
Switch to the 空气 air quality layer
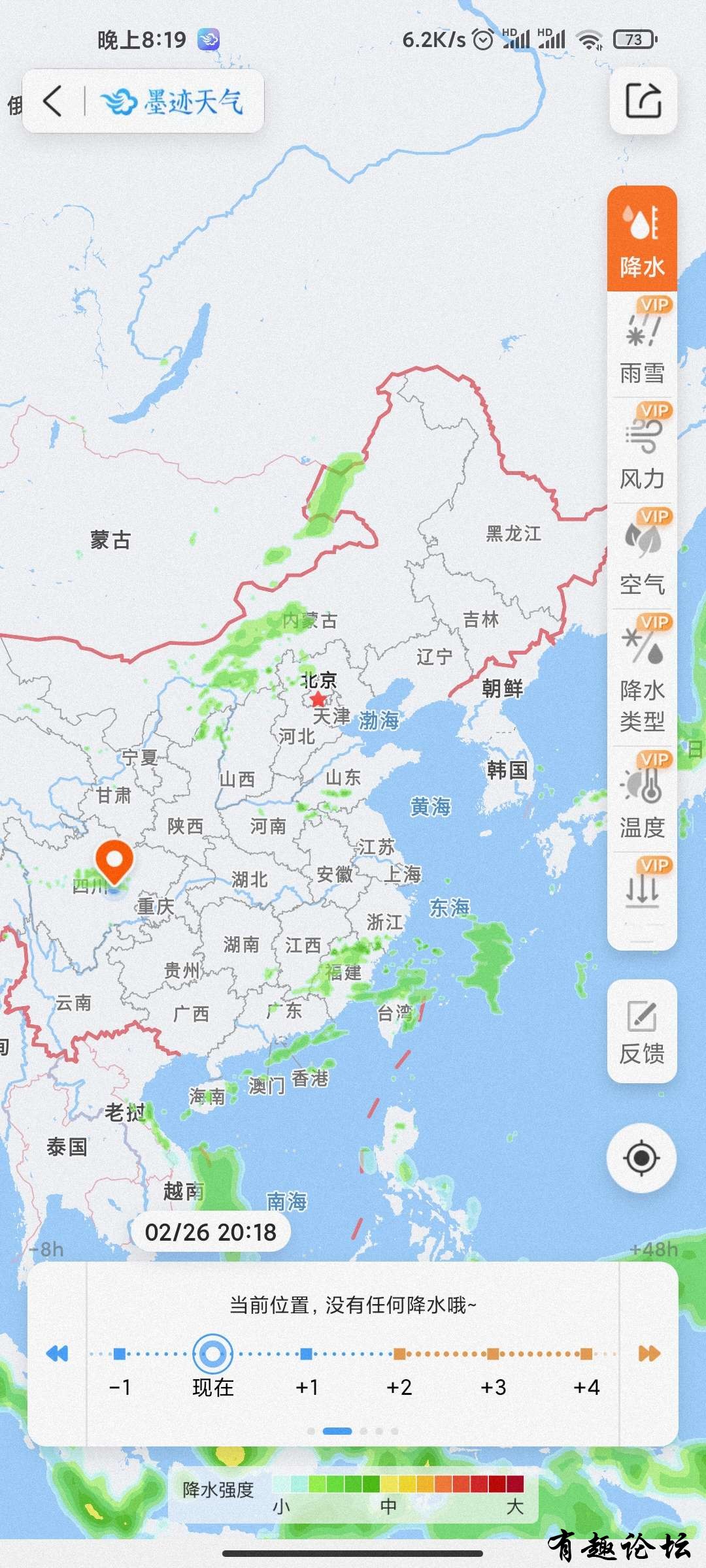pos(642,557)
